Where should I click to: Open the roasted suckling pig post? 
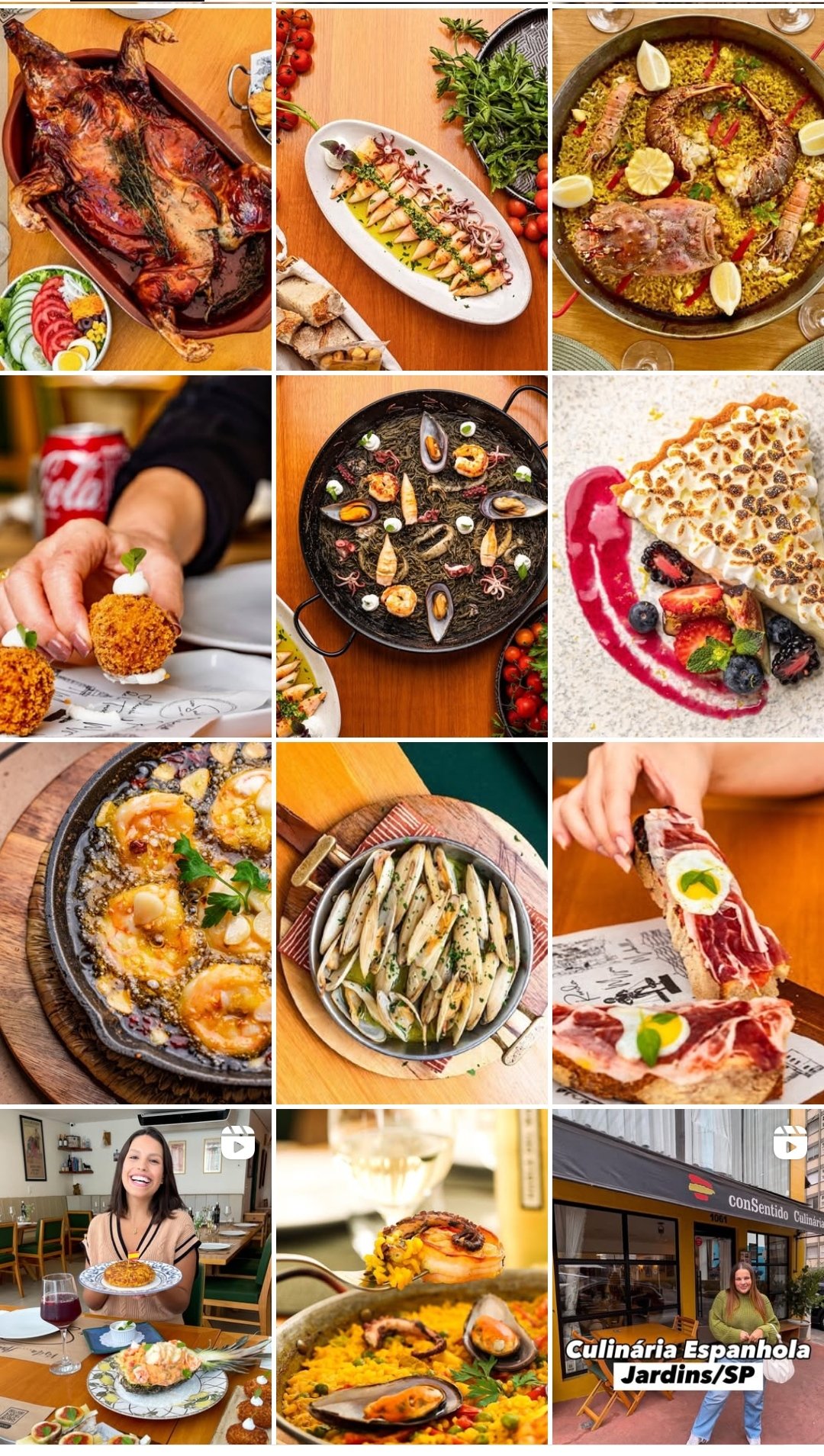136,189
